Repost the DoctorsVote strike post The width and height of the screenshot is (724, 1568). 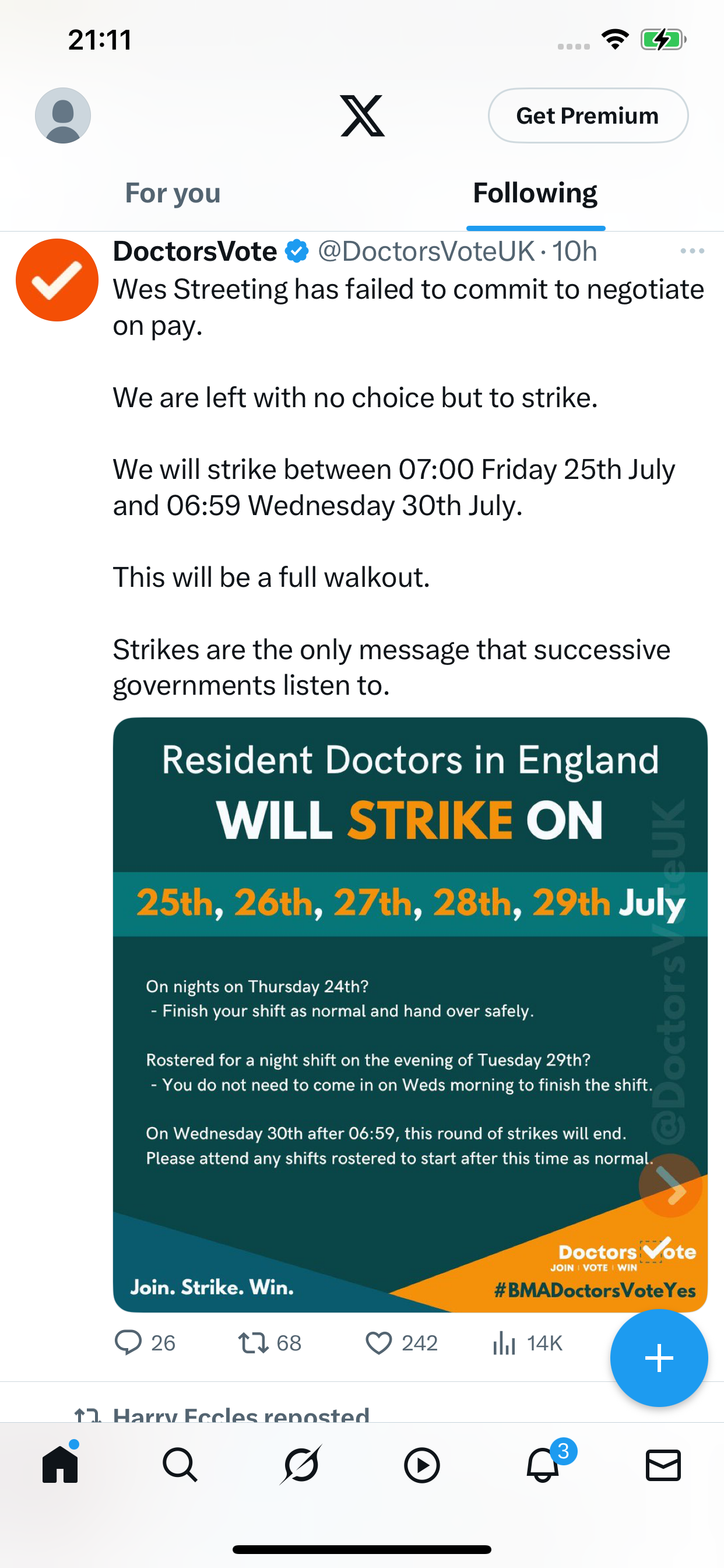(269, 1343)
